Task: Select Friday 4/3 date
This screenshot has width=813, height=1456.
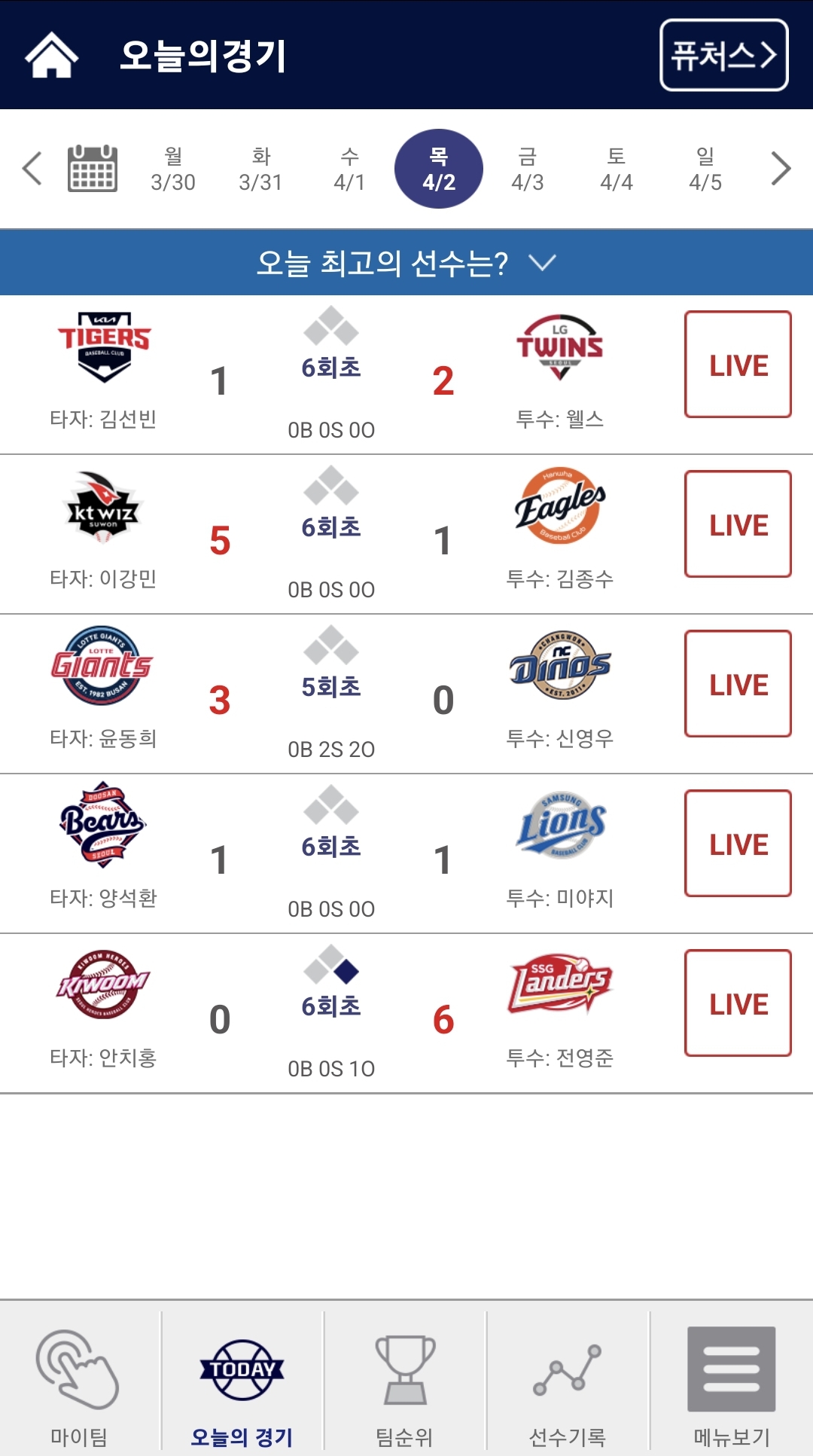Action: point(528,169)
